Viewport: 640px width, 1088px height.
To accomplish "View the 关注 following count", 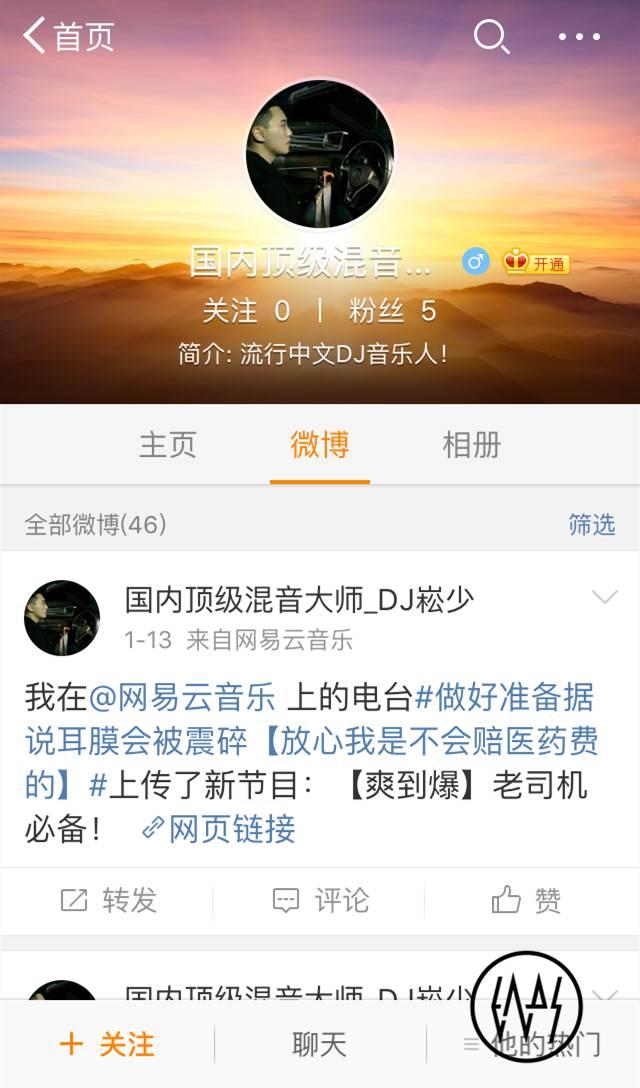I will [246, 311].
